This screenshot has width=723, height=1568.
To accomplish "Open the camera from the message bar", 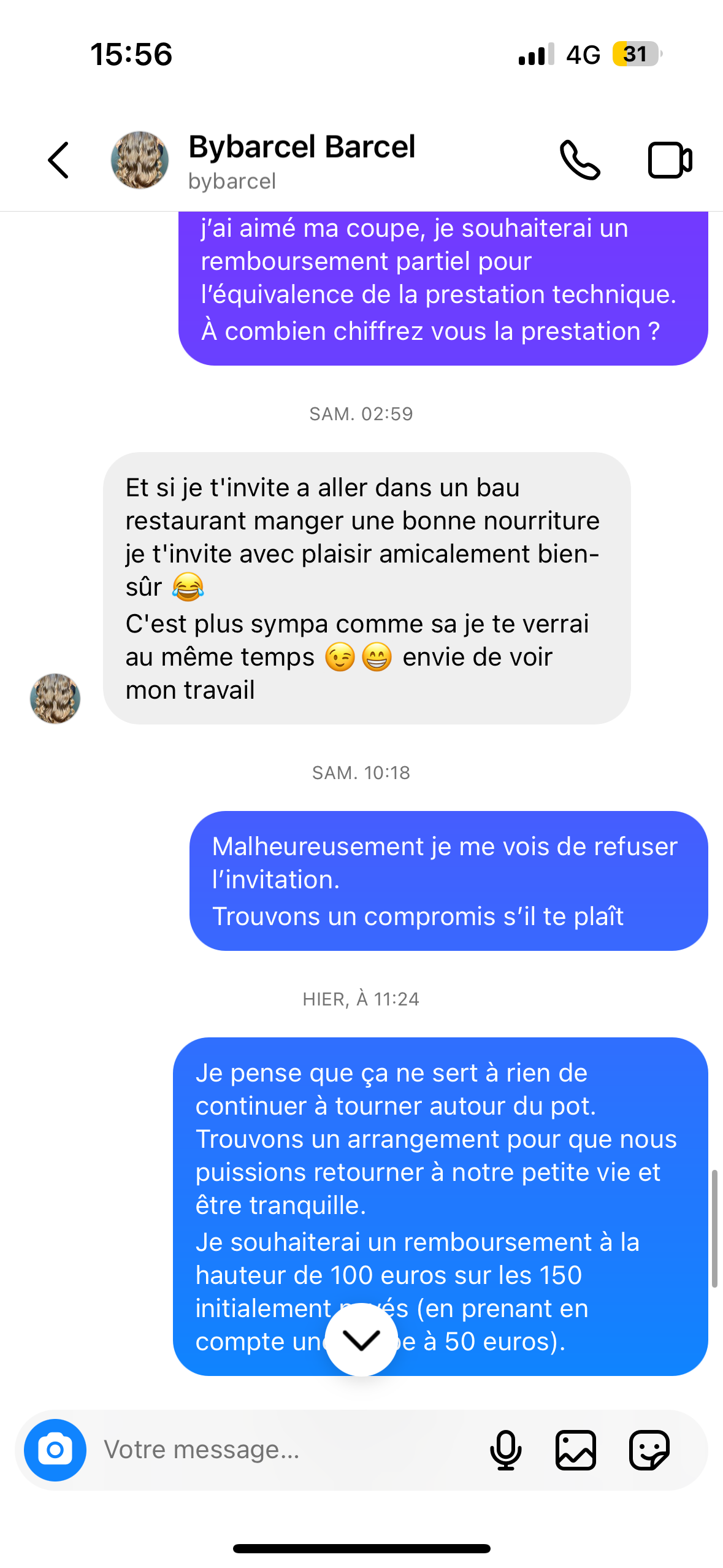I will coord(55,1450).
